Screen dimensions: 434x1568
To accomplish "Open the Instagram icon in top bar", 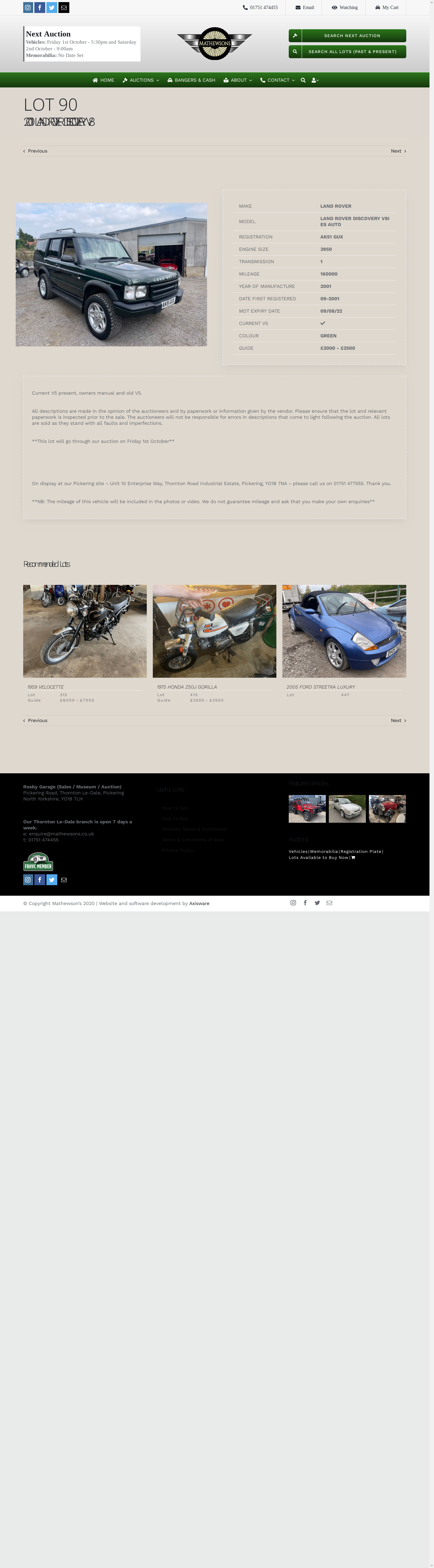I will click(28, 7).
